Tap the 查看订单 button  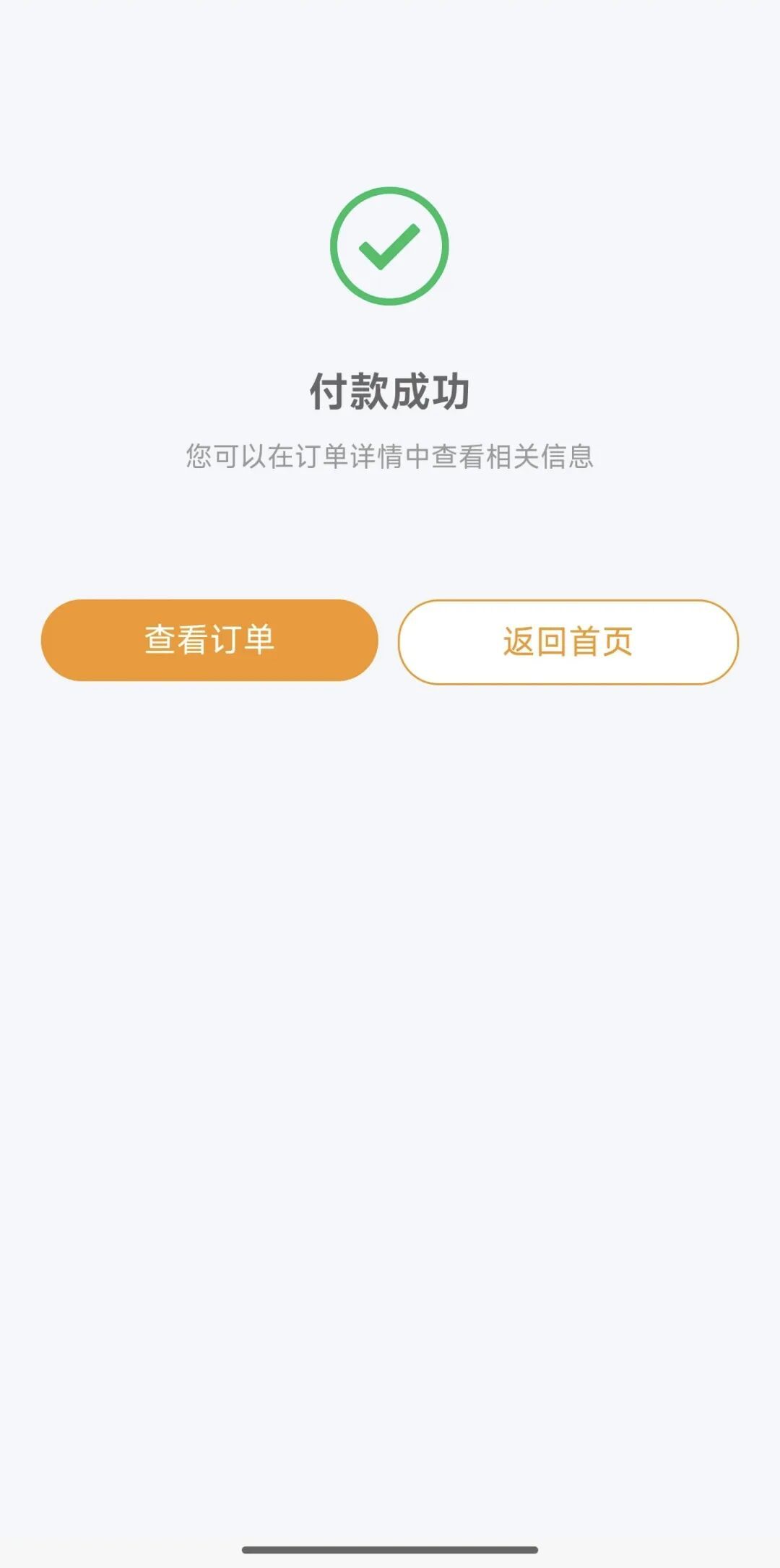tap(209, 640)
